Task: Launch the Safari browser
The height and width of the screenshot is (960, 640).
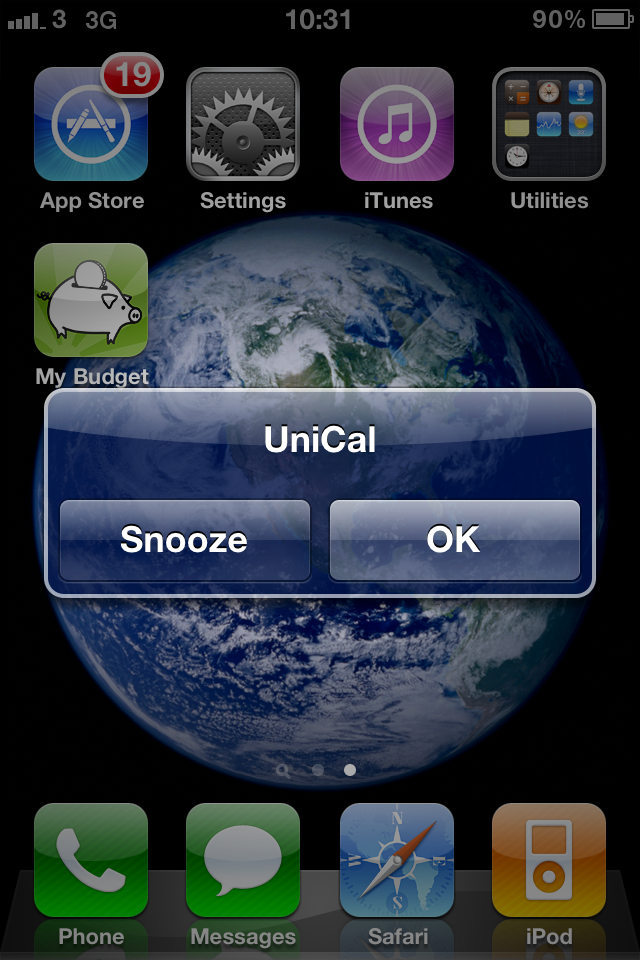Action: [x=397, y=860]
